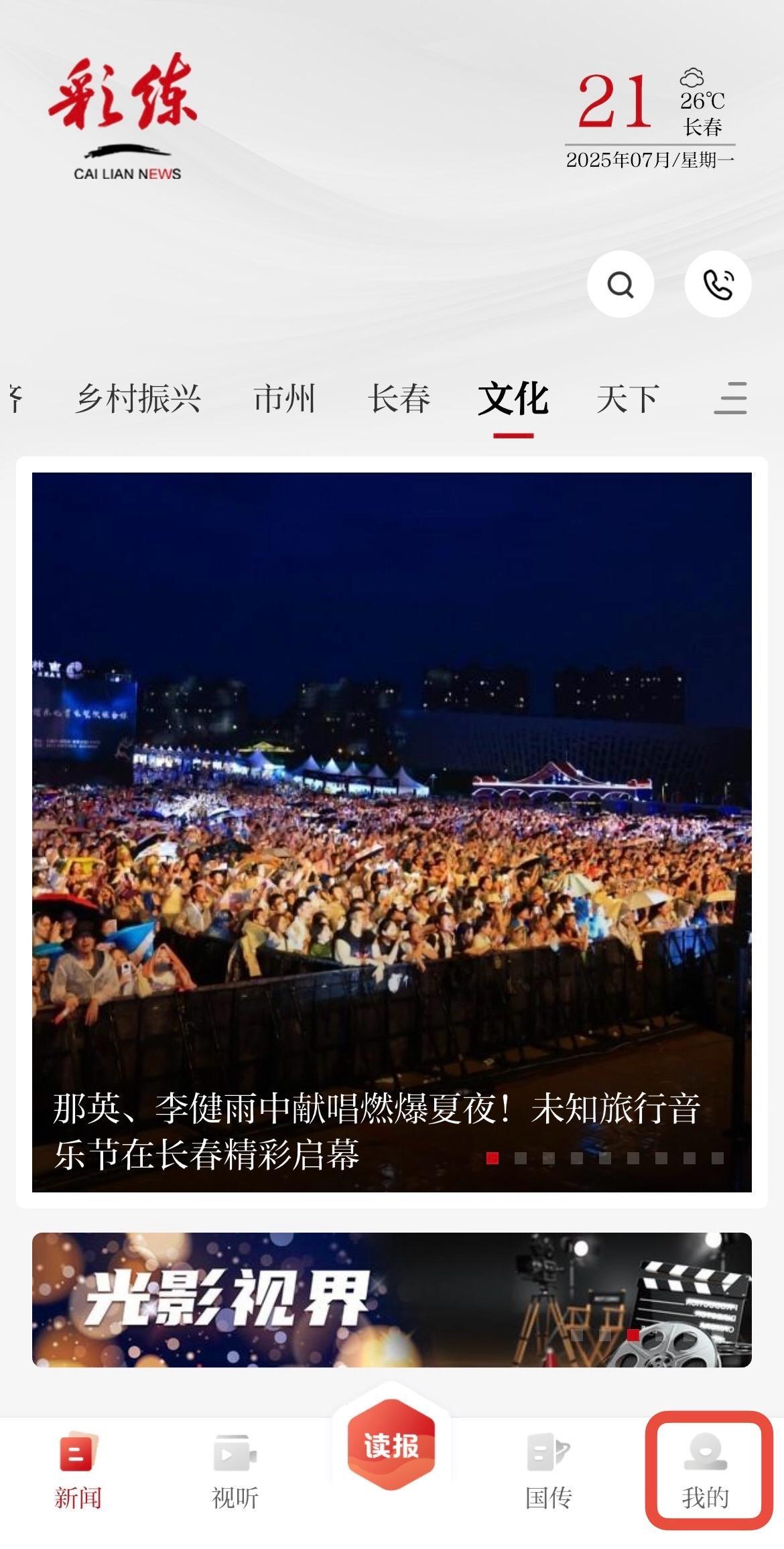Tap the red 读报 button
This screenshot has width=784, height=1549.
392,1444
